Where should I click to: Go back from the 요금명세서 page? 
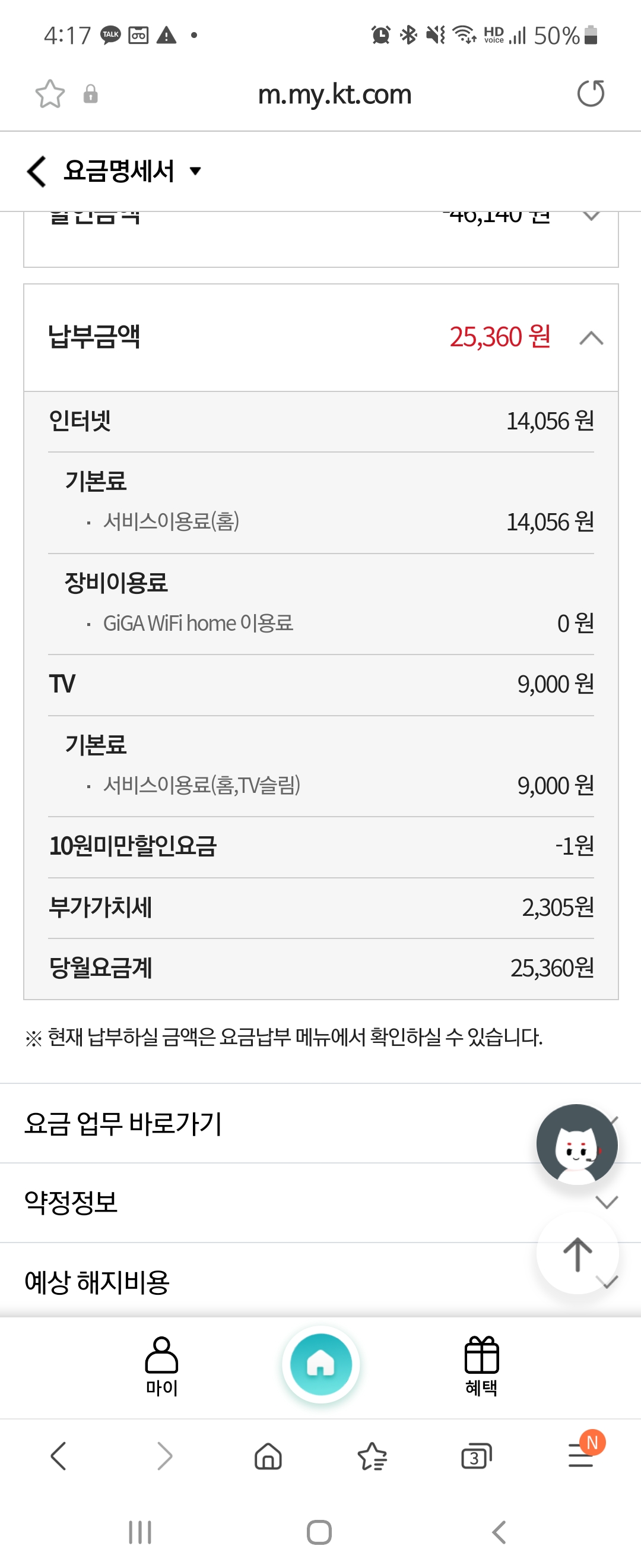[x=36, y=171]
